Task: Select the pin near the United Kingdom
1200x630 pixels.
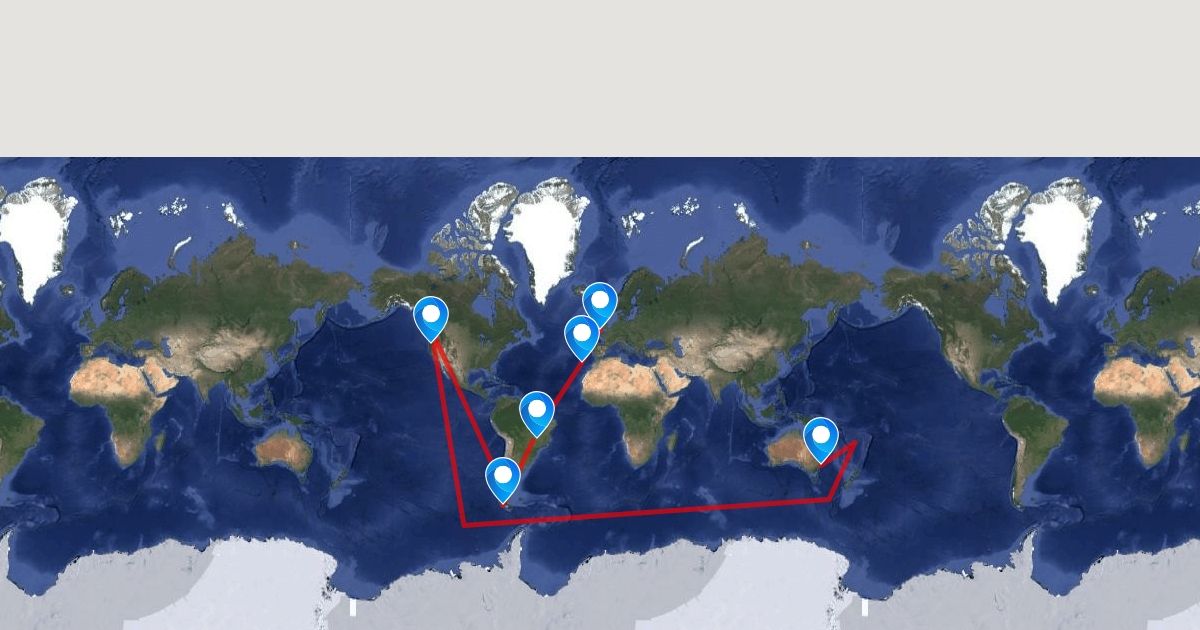Action: (600, 305)
